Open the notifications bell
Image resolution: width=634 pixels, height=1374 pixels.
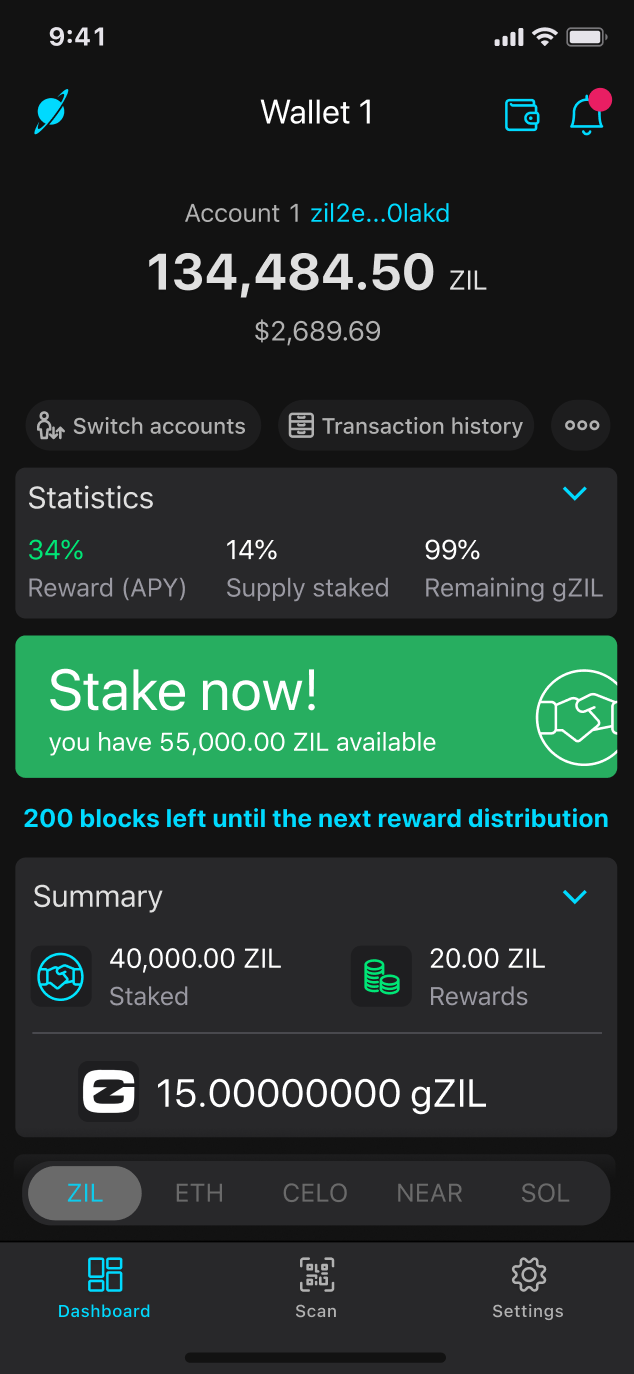(587, 115)
